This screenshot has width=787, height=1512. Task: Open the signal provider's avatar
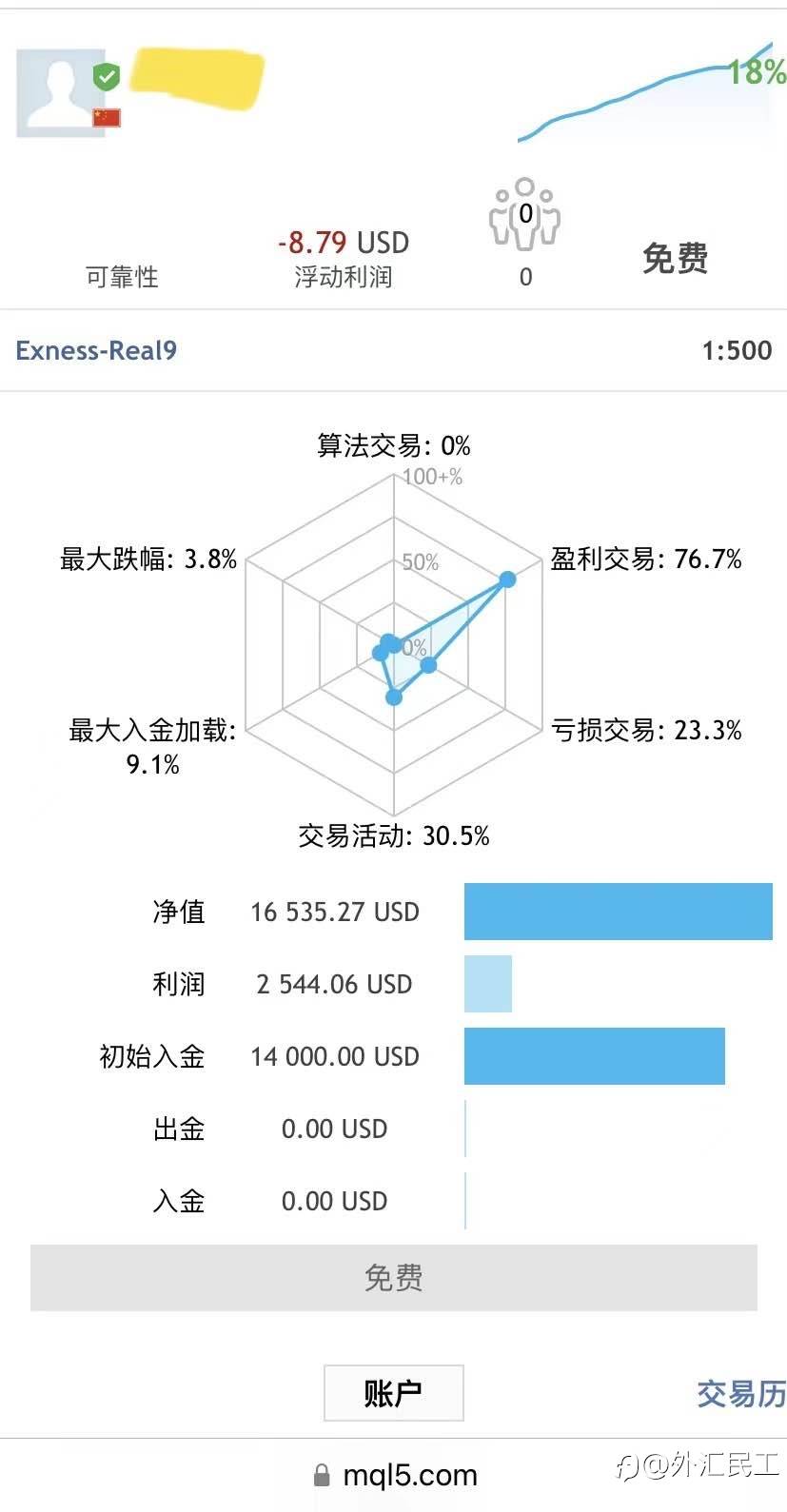[61, 93]
